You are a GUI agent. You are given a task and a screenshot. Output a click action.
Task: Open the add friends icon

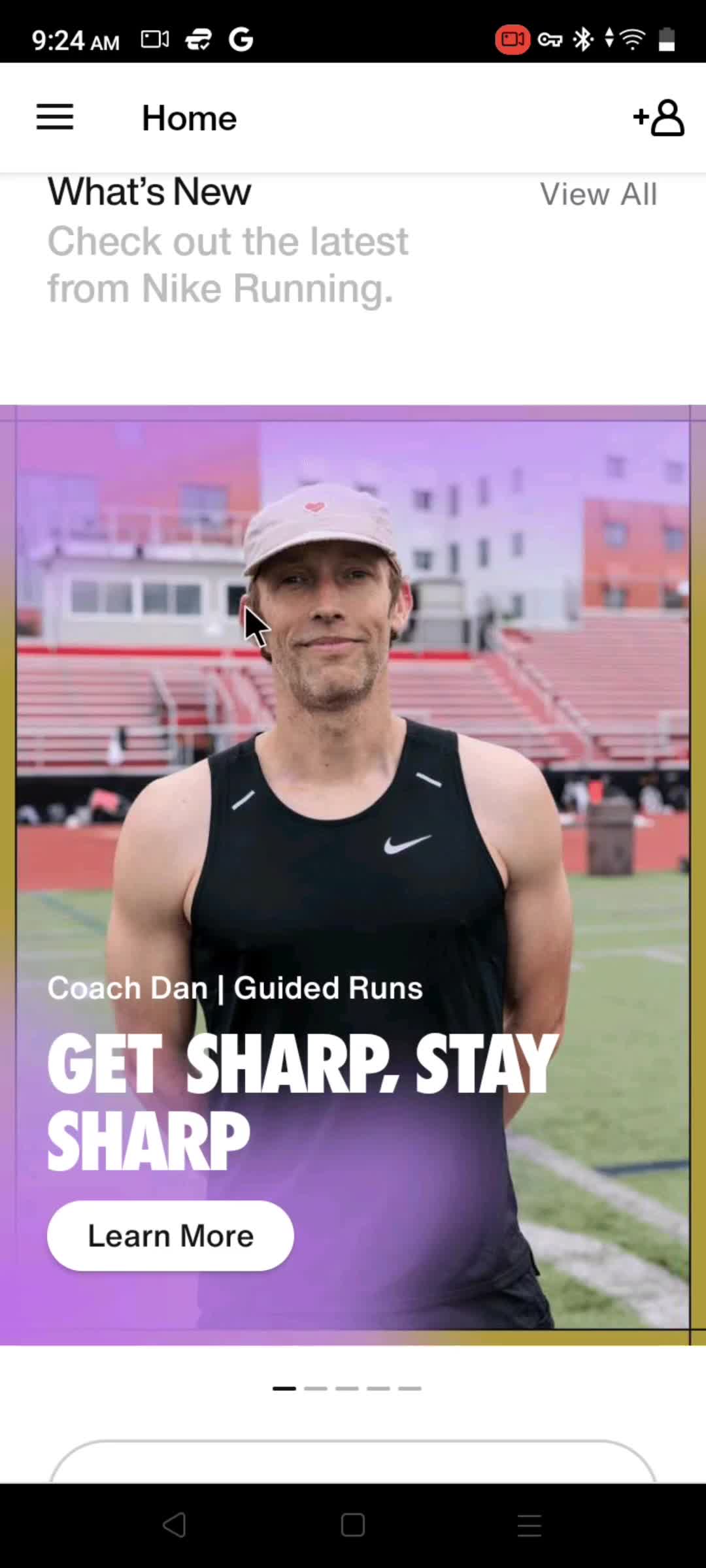pos(659,118)
